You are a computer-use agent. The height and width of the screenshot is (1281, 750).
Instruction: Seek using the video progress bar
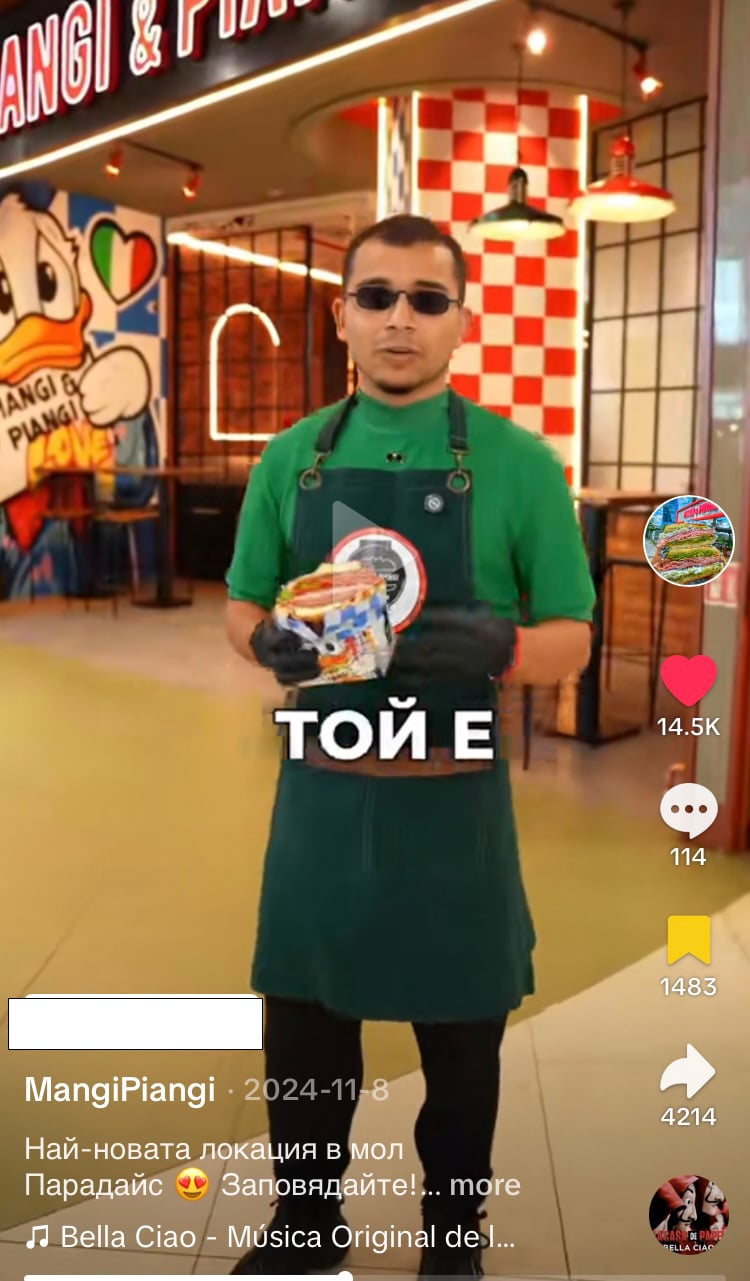pyautogui.click(x=375, y=1276)
